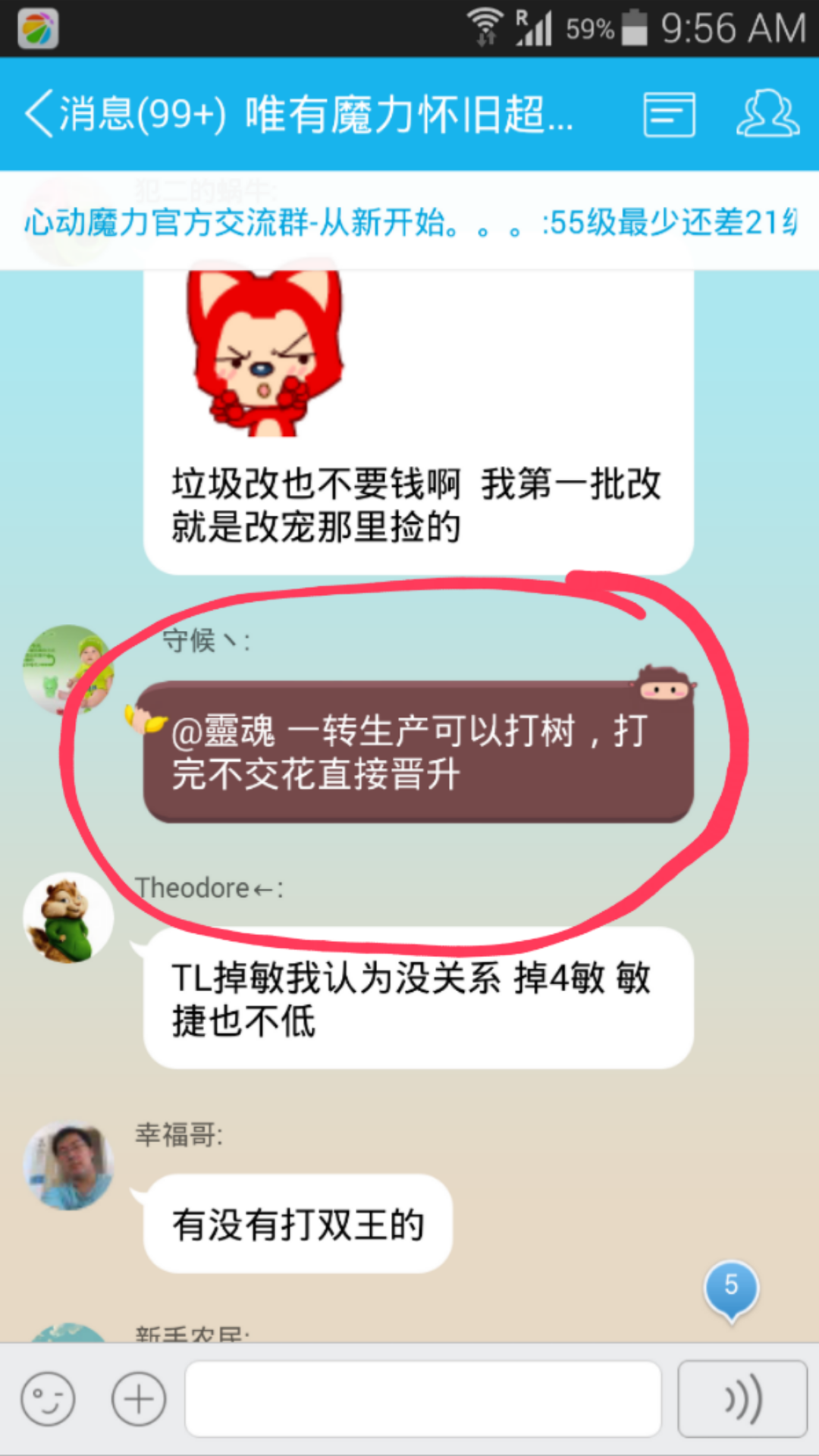Open 守候丶's profile avatar
Image resolution: width=819 pixels, height=1456 pixels.
click(x=68, y=669)
